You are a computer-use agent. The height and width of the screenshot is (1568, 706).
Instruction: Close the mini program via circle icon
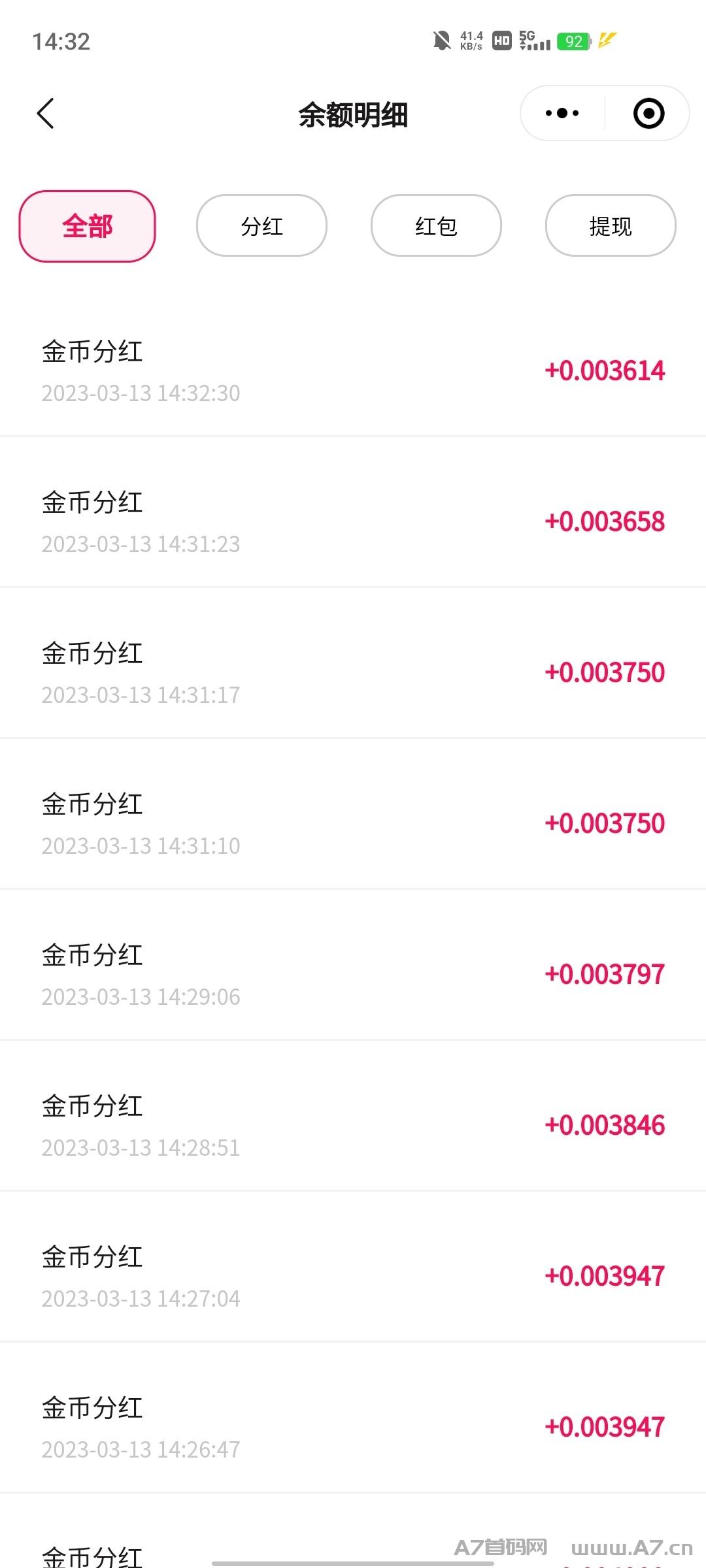pos(648,113)
